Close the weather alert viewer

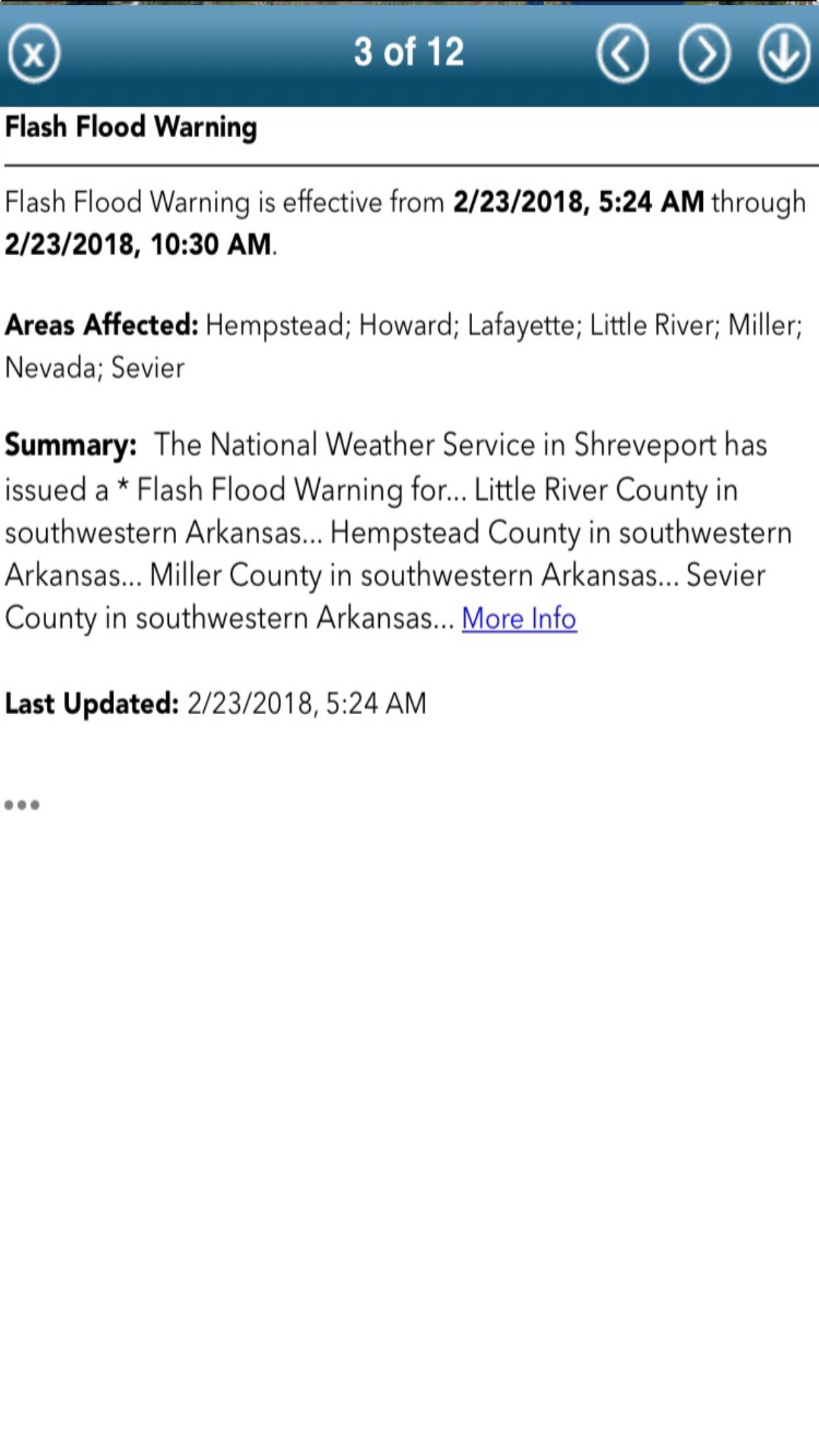[x=34, y=53]
